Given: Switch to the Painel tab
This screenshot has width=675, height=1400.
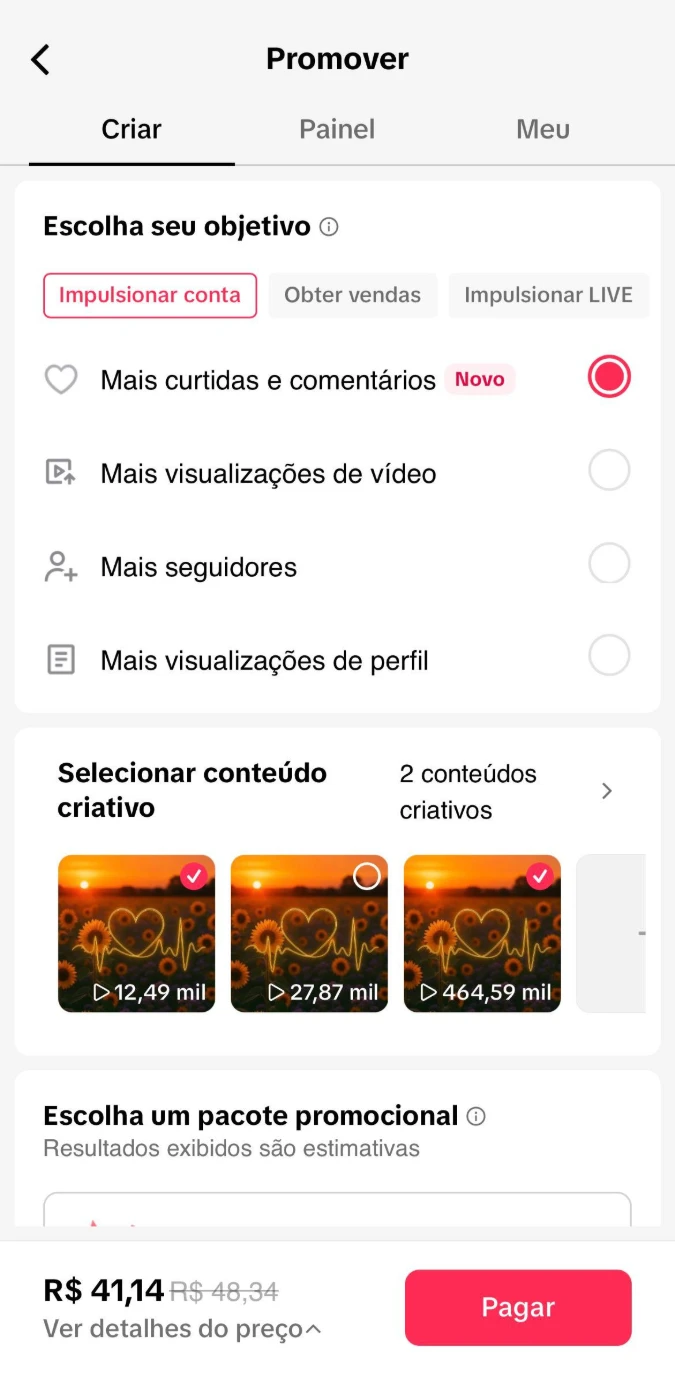Looking at the screenshot, I should pyautogui.click(x=337, y=129).
